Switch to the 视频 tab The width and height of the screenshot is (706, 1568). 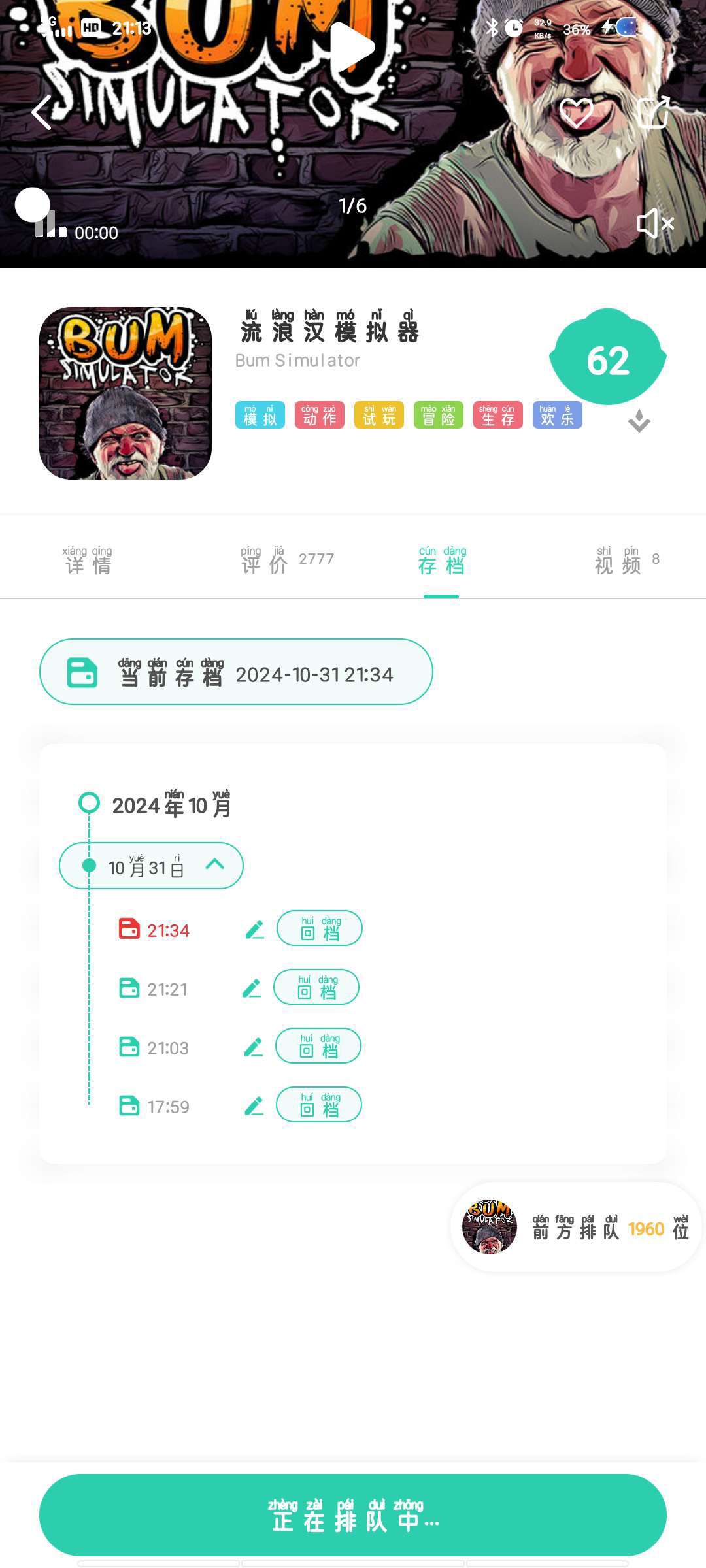627,560
